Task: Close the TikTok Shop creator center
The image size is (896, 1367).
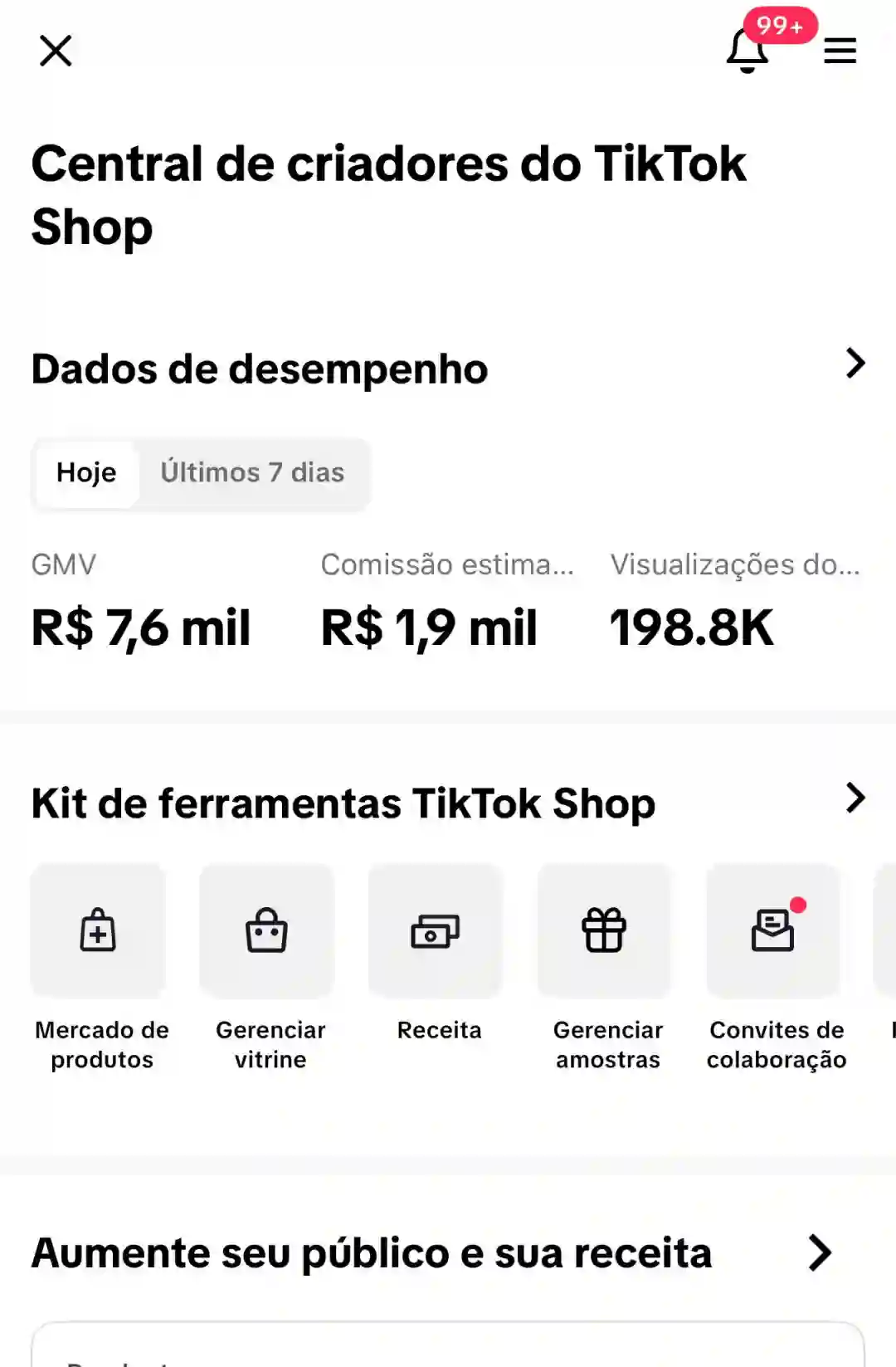Action: (x=56, y=51)
